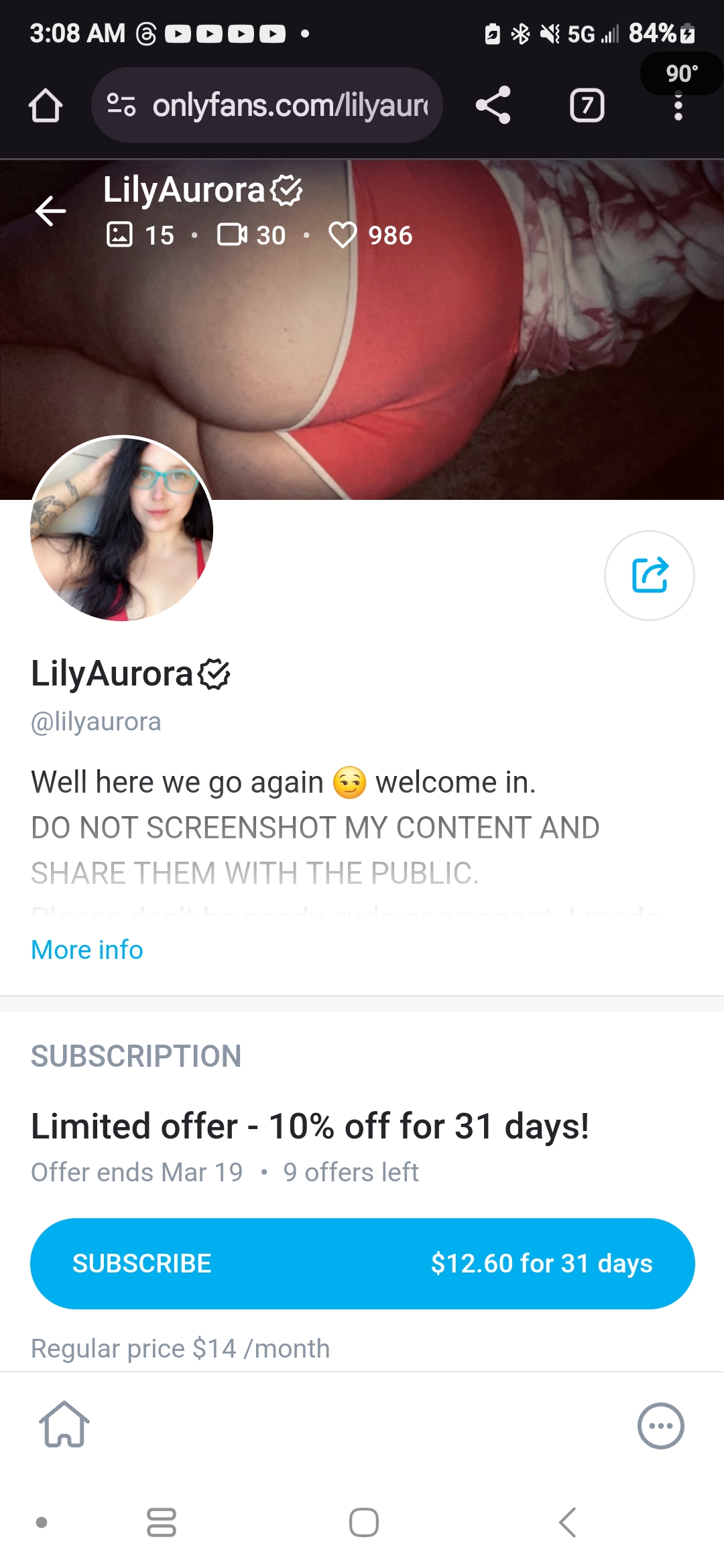Subscribe for $12.60 for 31 days

point(362,1263)
